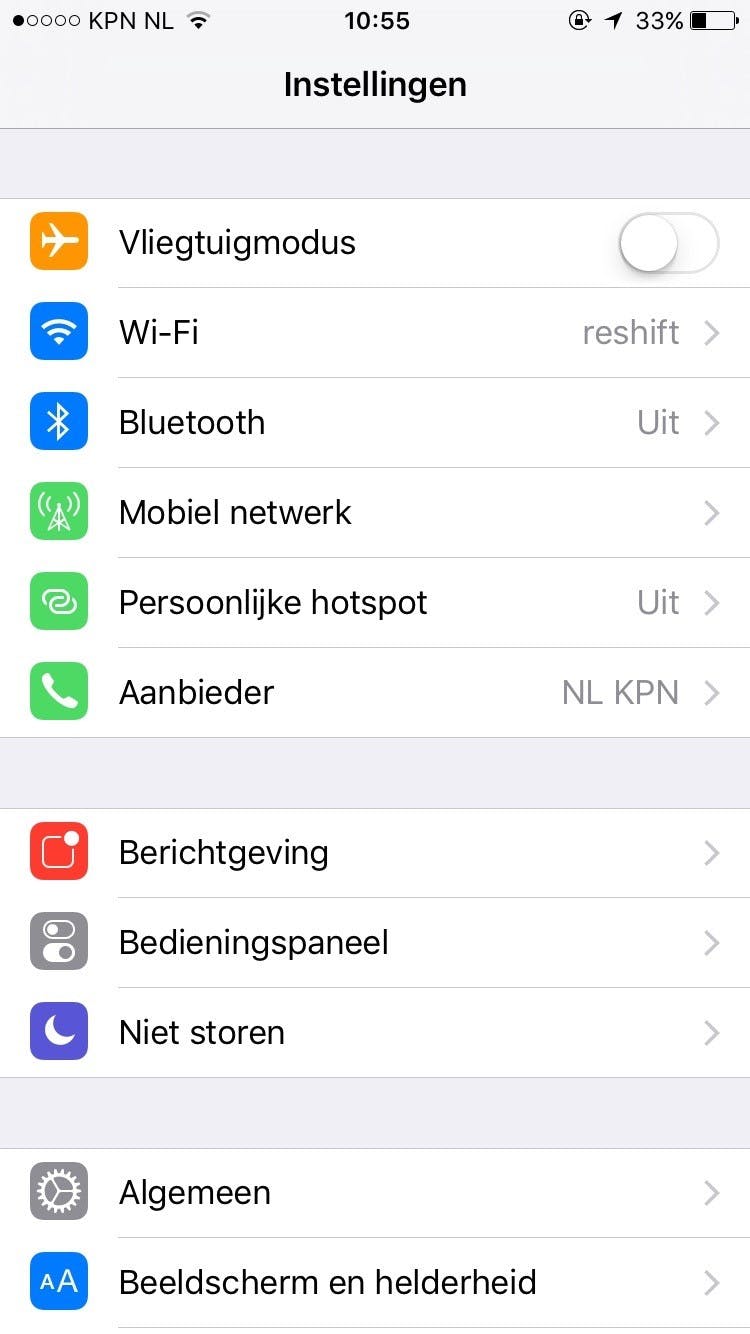Enable the Vliegtuigmodus switch
Viewport: 750px width, 1334px height.
coord(668,243)
